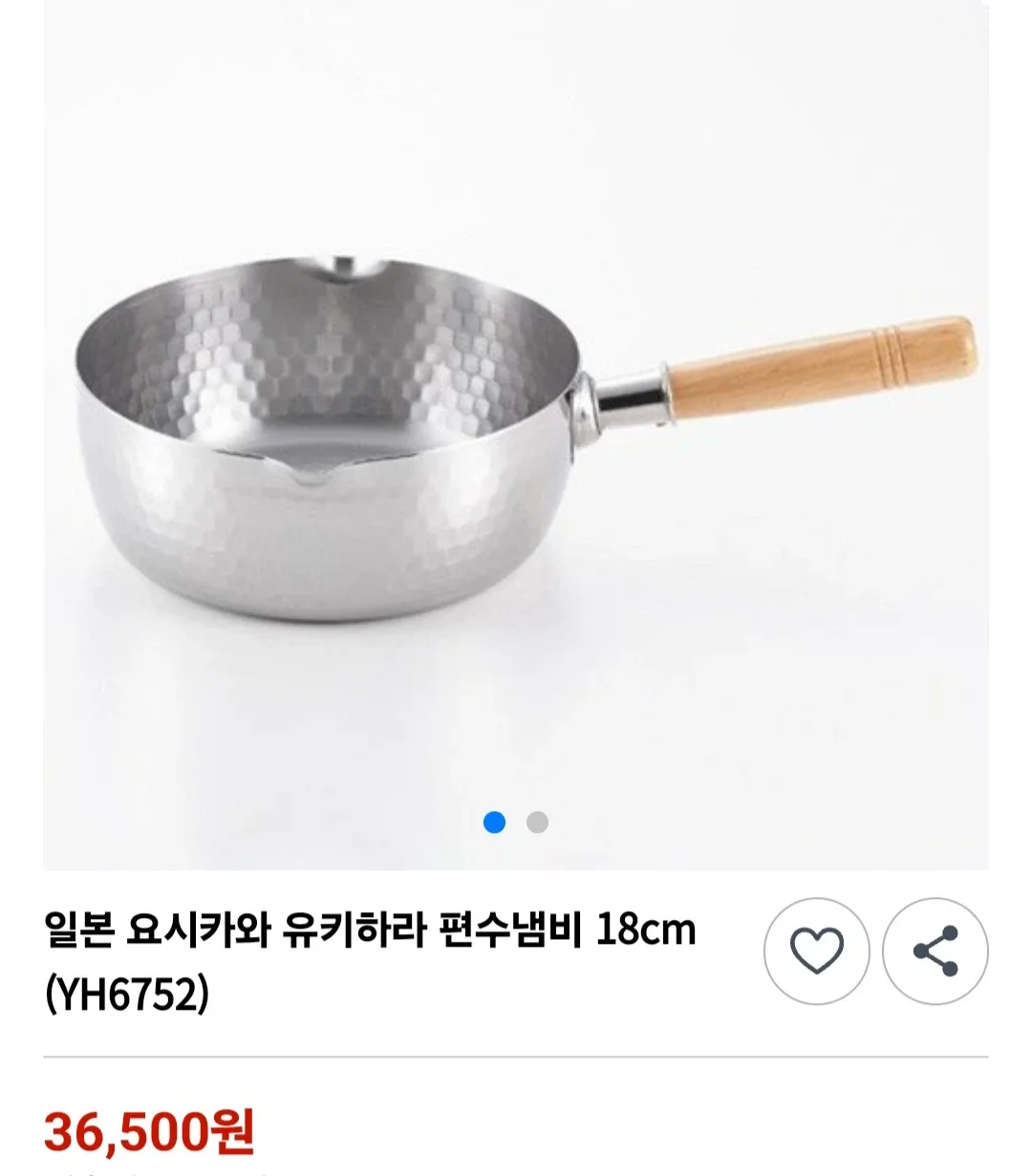Share this product listing
The image size is (1032, 1176).
(935, 951)
